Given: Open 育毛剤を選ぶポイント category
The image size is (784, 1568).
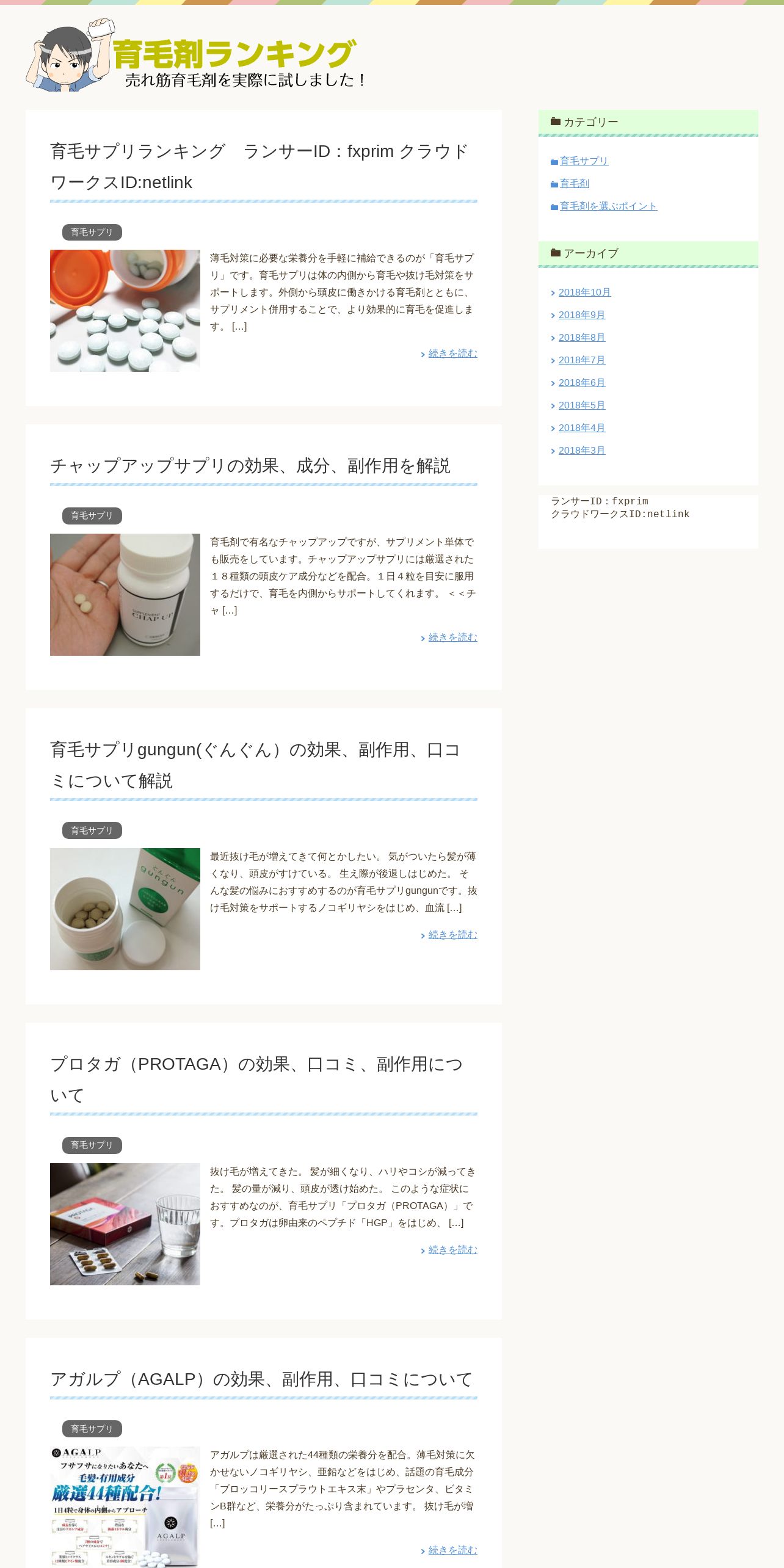Looking at the screenshot, I should point(608,206).
